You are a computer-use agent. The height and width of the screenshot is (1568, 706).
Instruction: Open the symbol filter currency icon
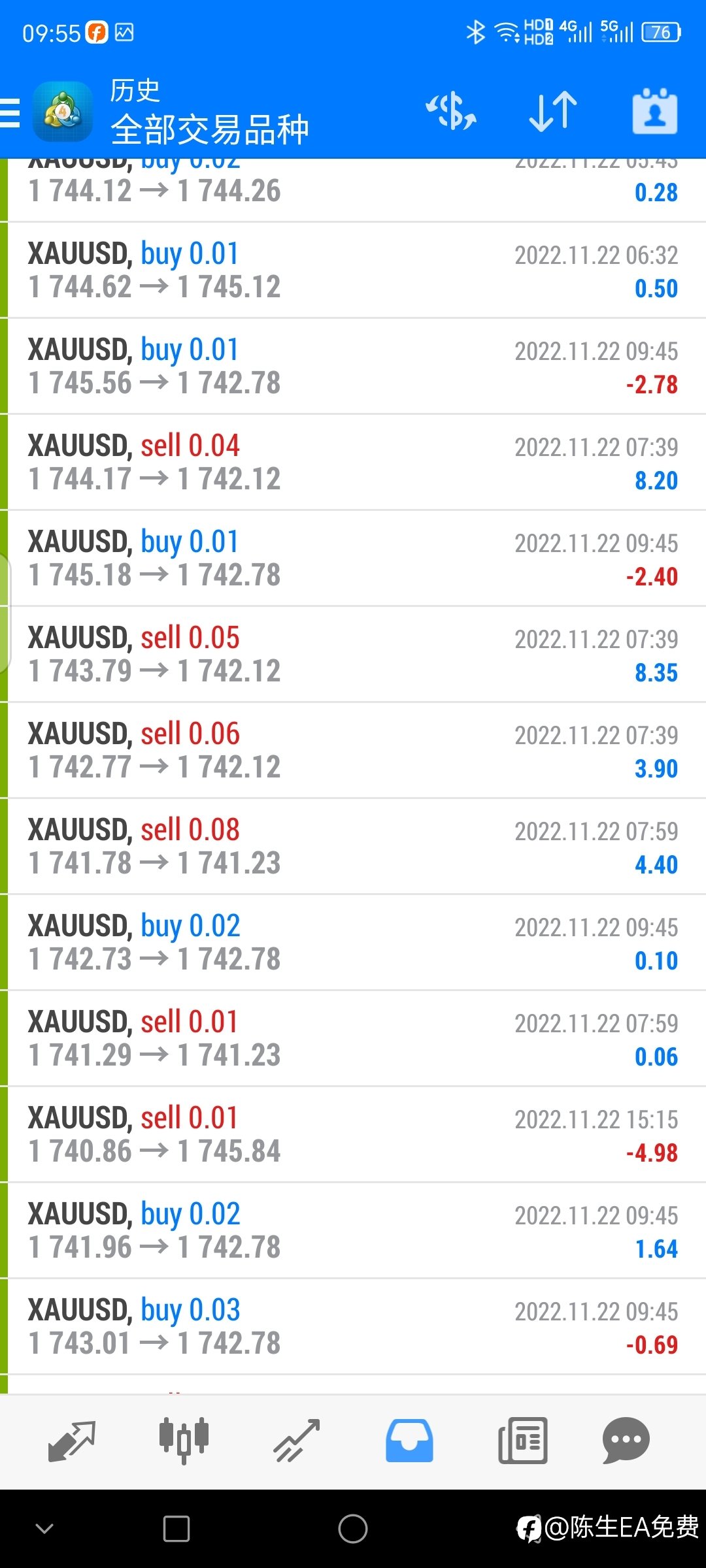tap(452, 112)
